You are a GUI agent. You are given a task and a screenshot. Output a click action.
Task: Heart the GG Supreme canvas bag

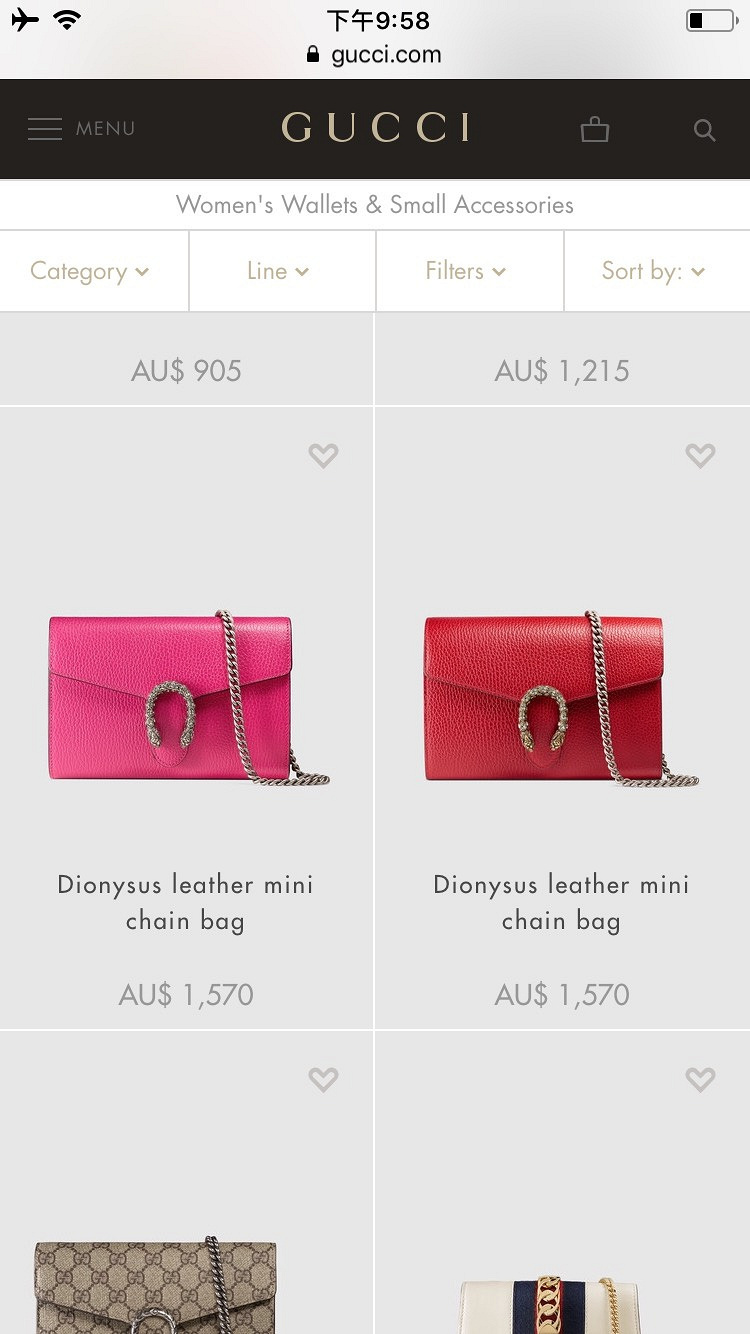[323, 1080]
